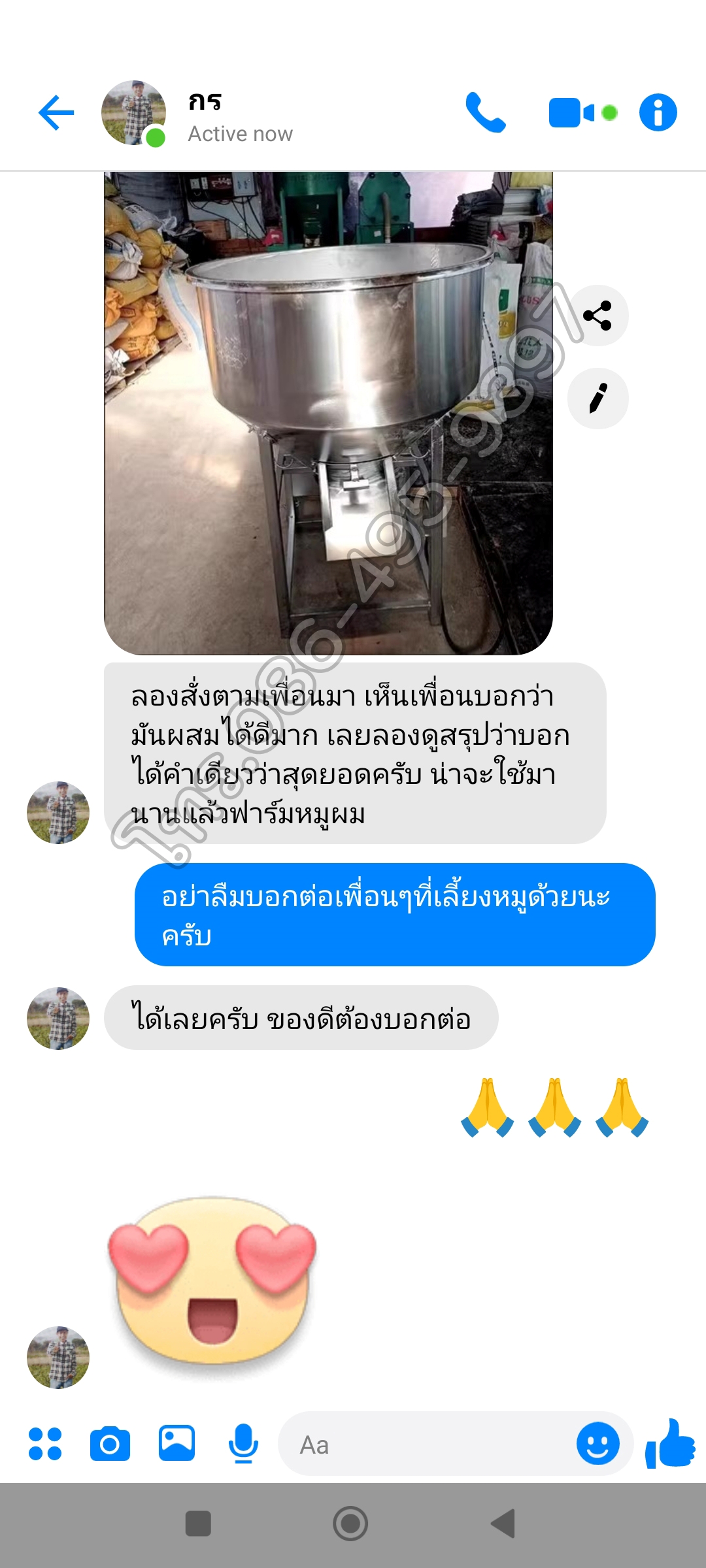The height and width of the screenshot is (1568, 706).
Task: Open the camera to take a photo
Action: [x=110, y=1444]
